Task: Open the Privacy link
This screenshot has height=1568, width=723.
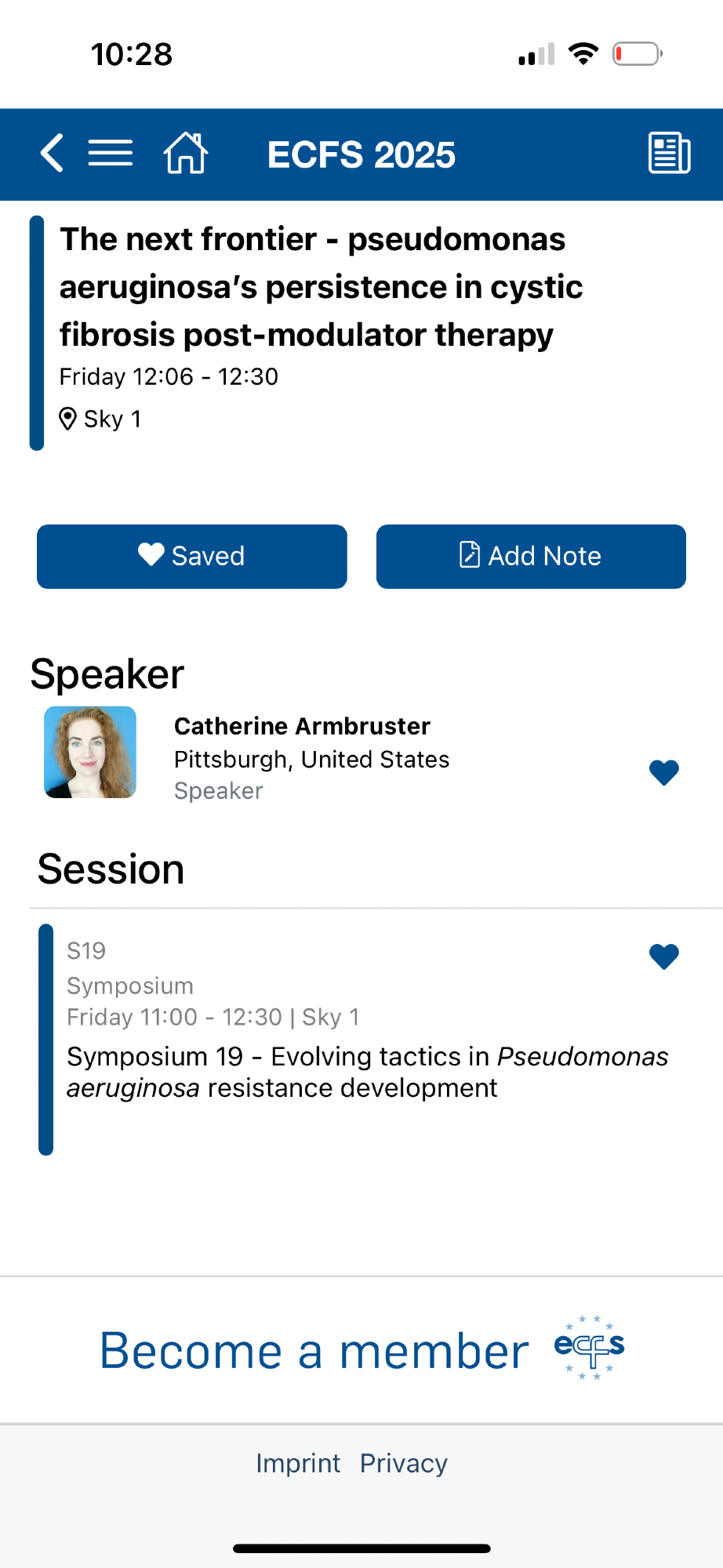Action: pos(404,1464)
